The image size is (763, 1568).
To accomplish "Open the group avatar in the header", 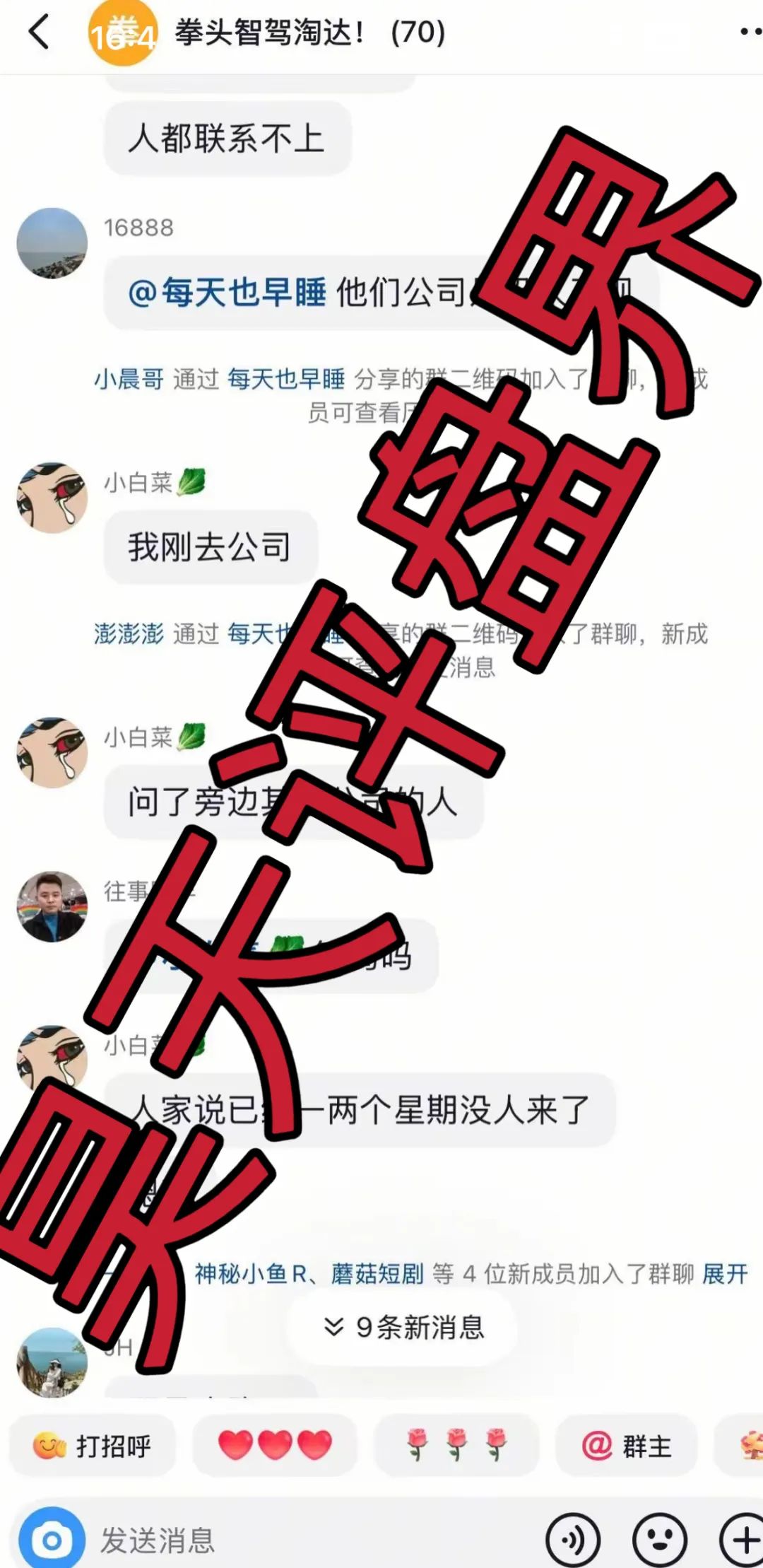I will pyautogui.click(x=122, y=33).
